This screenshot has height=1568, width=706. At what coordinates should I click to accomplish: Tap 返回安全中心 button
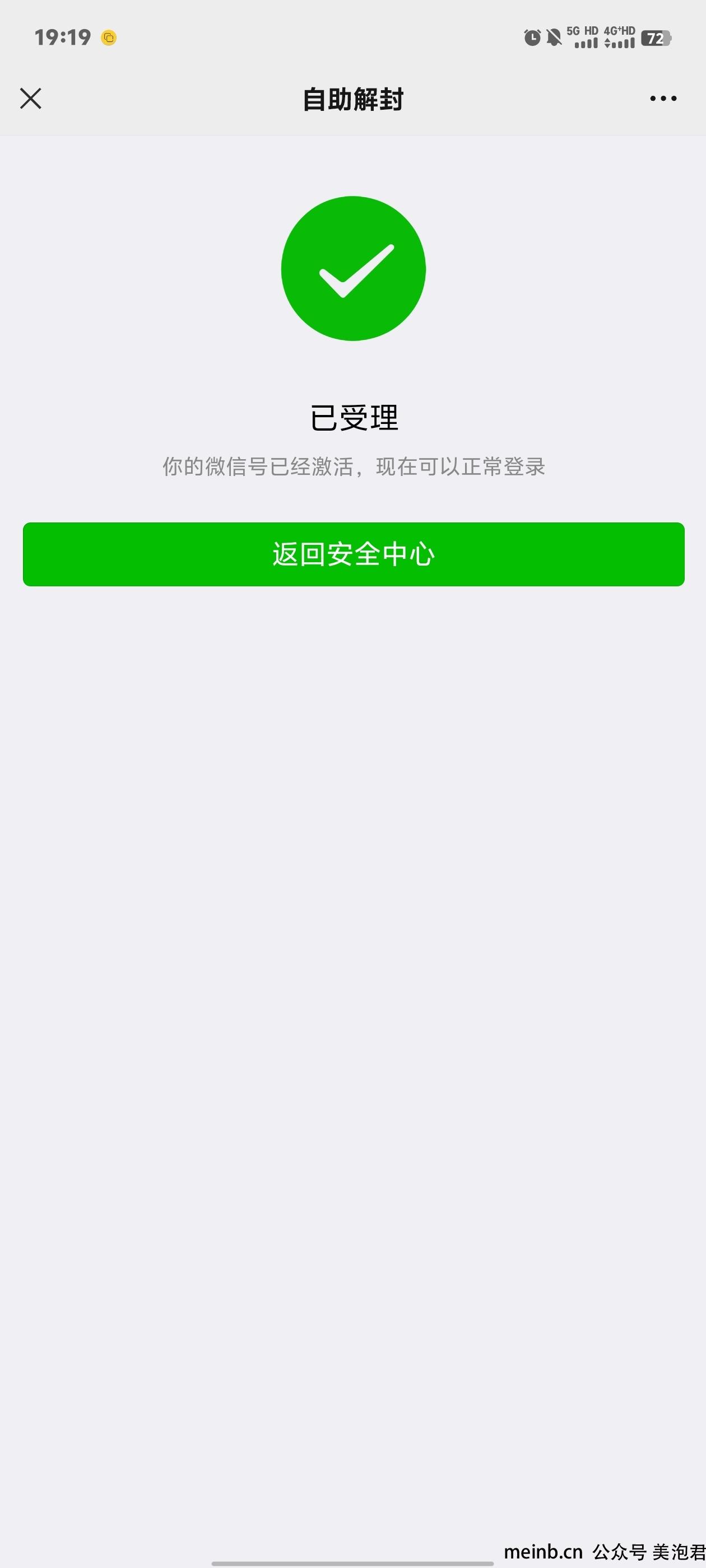point(354,554)
